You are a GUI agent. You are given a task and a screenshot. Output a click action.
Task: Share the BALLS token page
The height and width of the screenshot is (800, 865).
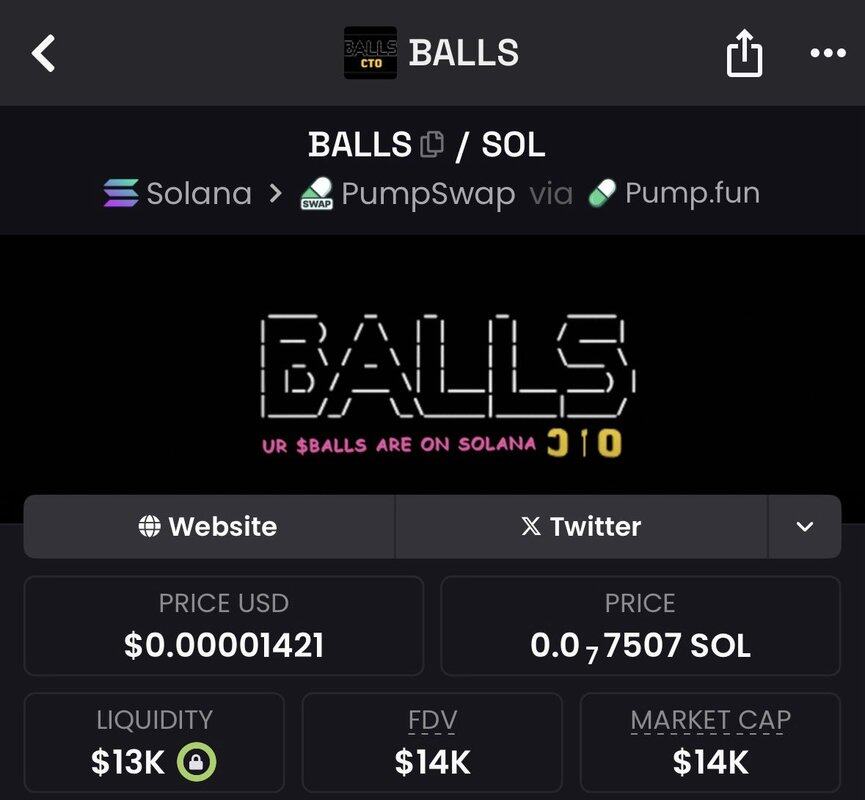pos(743,53)
